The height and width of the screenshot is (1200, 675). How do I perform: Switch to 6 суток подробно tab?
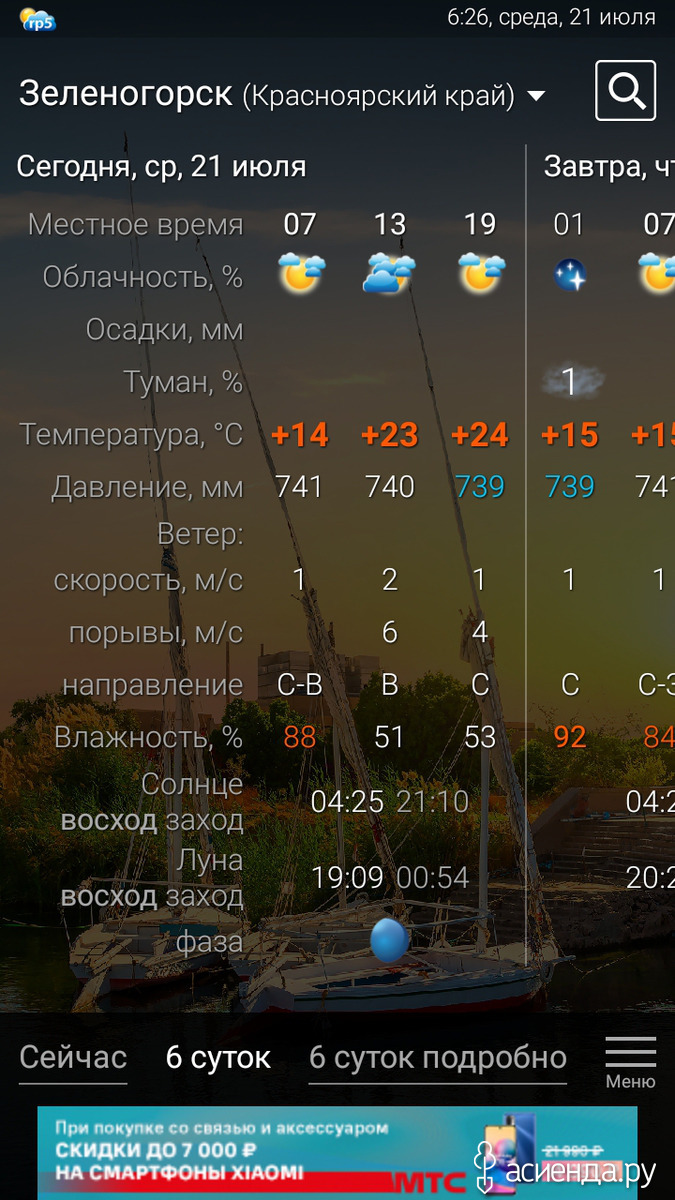point(438,1058)
